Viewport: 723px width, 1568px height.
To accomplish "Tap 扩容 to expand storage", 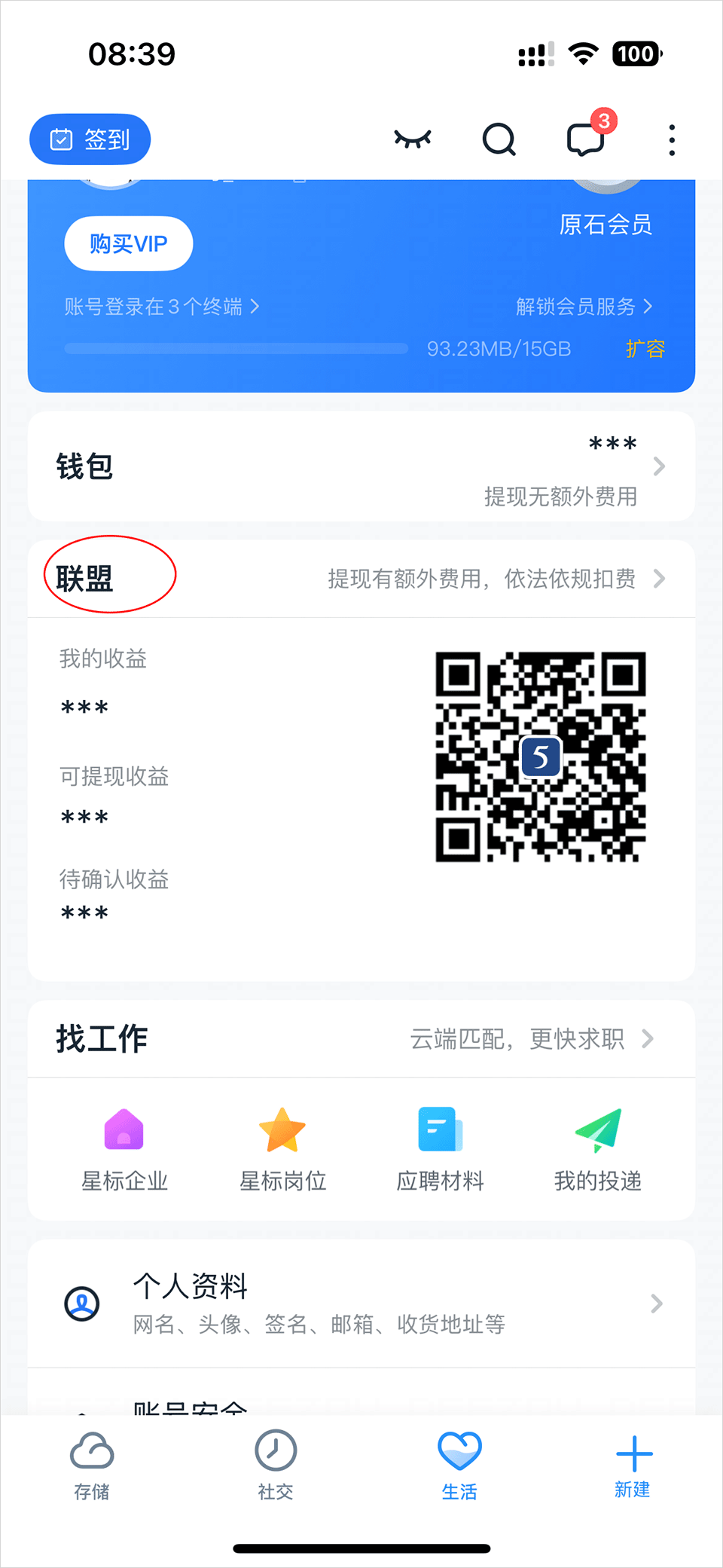I will pyautogui.click(x=645, y=349).
